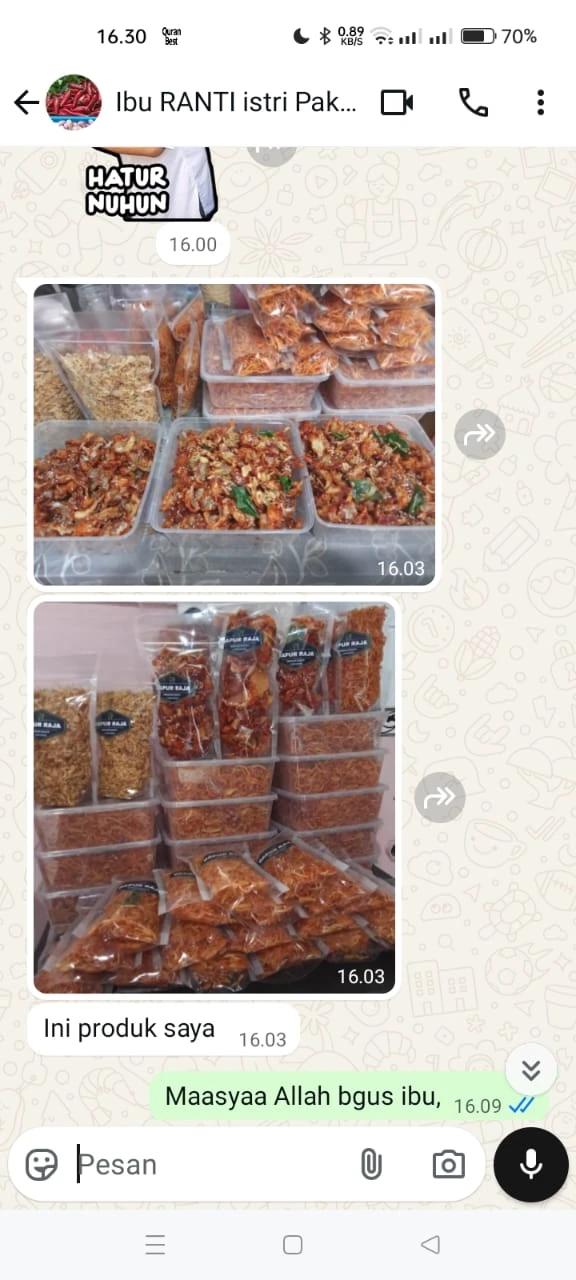Focus the Pesan message field
The width and height of the screenshot is (576, 1280).
210,1164
